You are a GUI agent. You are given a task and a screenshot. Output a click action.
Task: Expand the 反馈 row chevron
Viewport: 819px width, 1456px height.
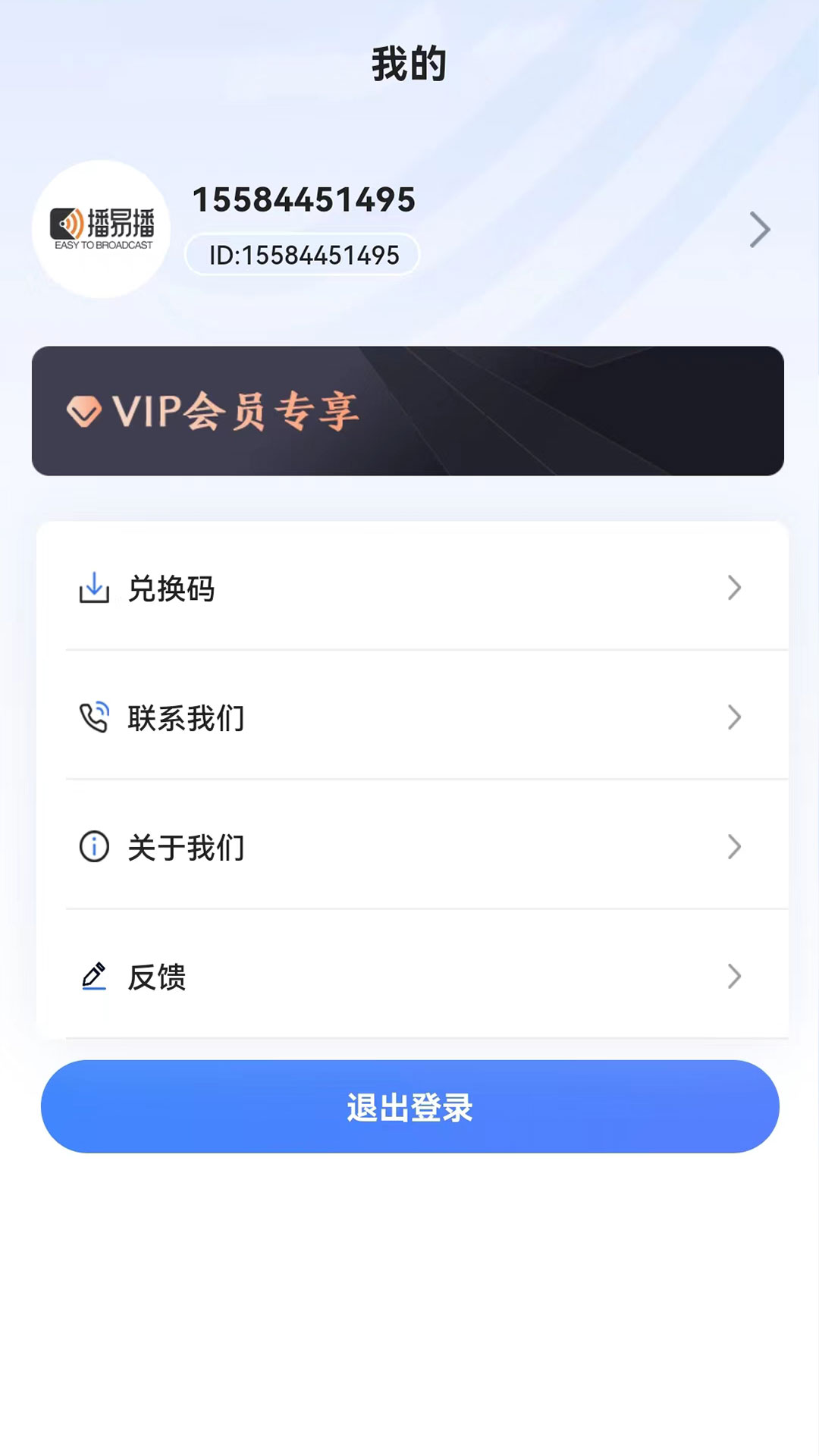[x=733, y=977]
